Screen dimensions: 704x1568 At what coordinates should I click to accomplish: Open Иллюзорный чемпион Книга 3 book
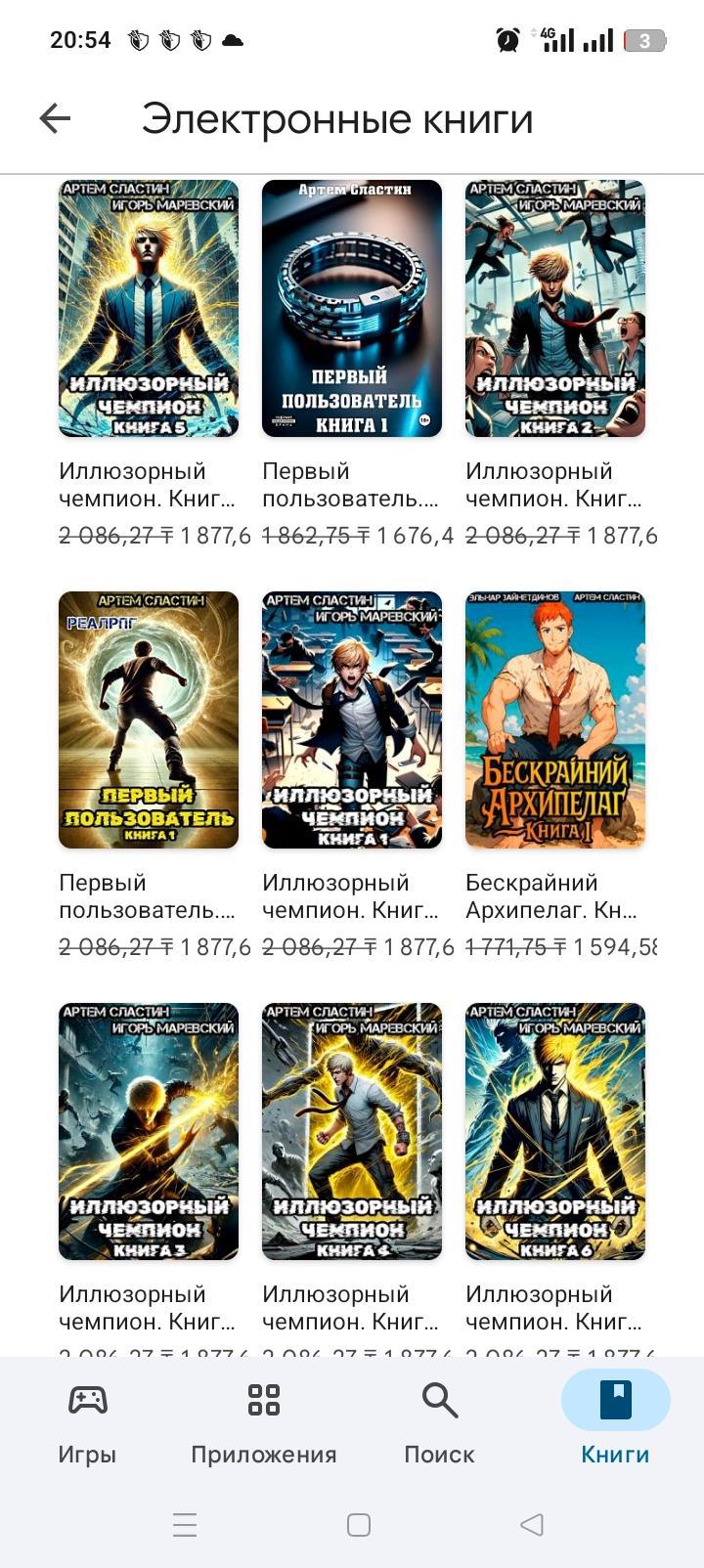pyautogui.click(x=149, y=1131)
